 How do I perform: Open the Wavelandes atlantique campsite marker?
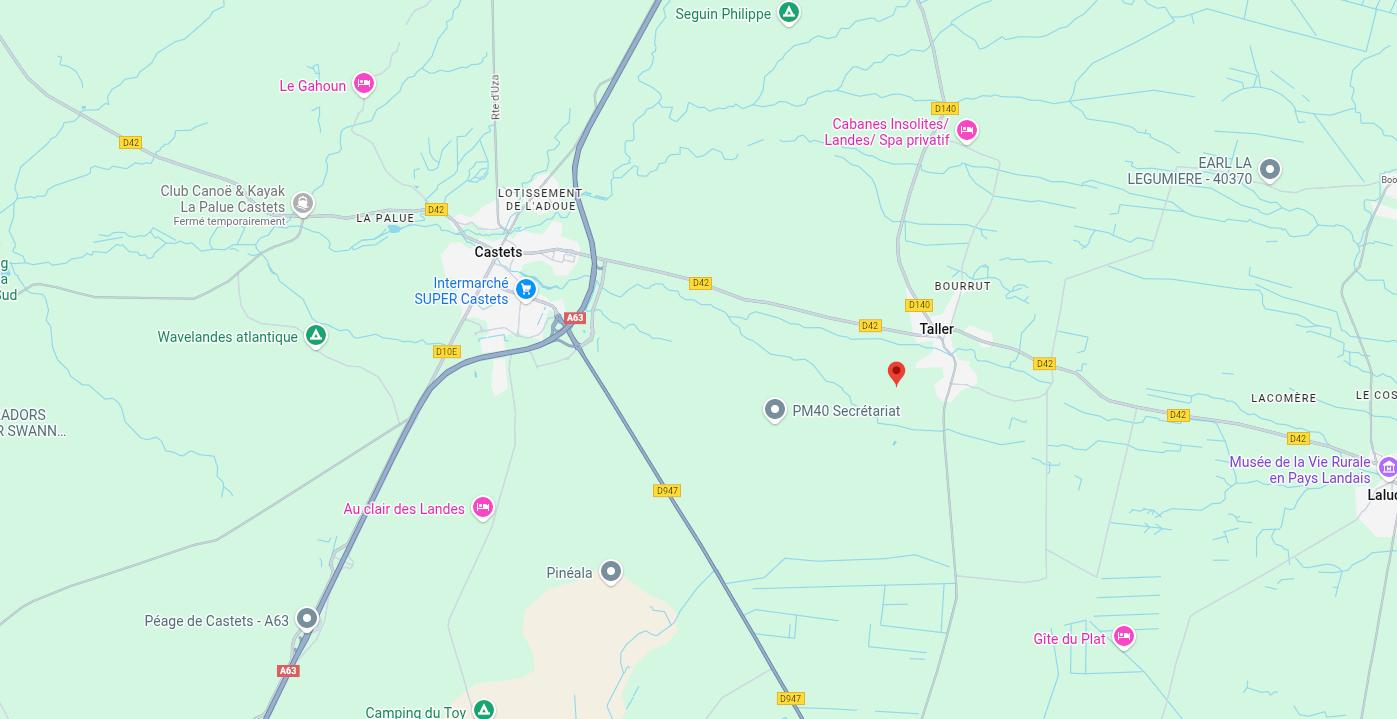coord(316,336)
